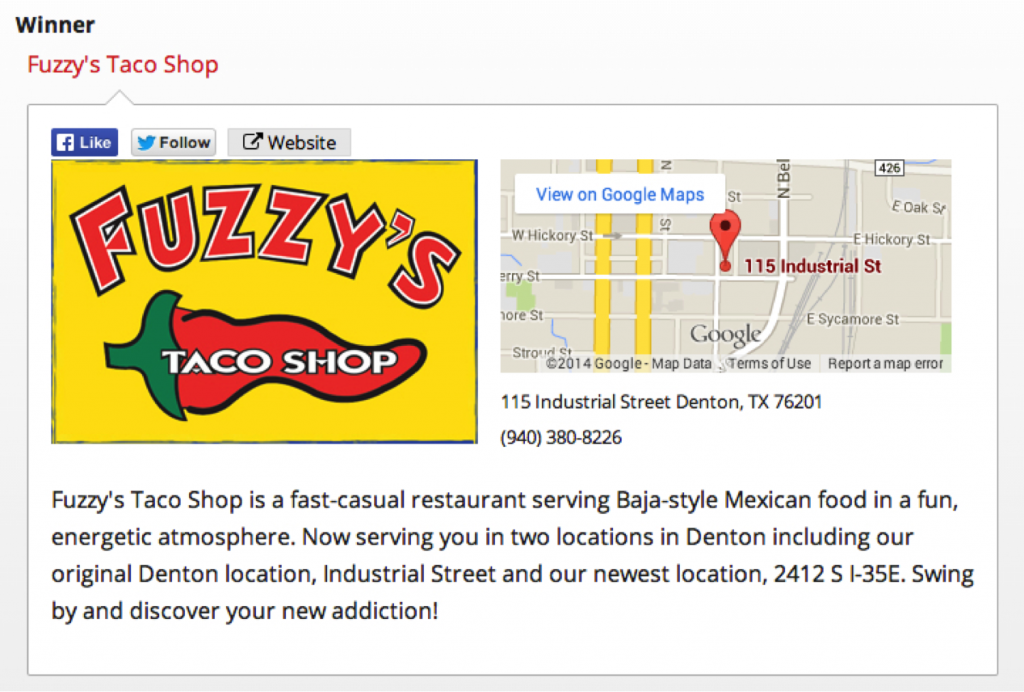Open the map's Terms of Use

(x=769, y=364)
